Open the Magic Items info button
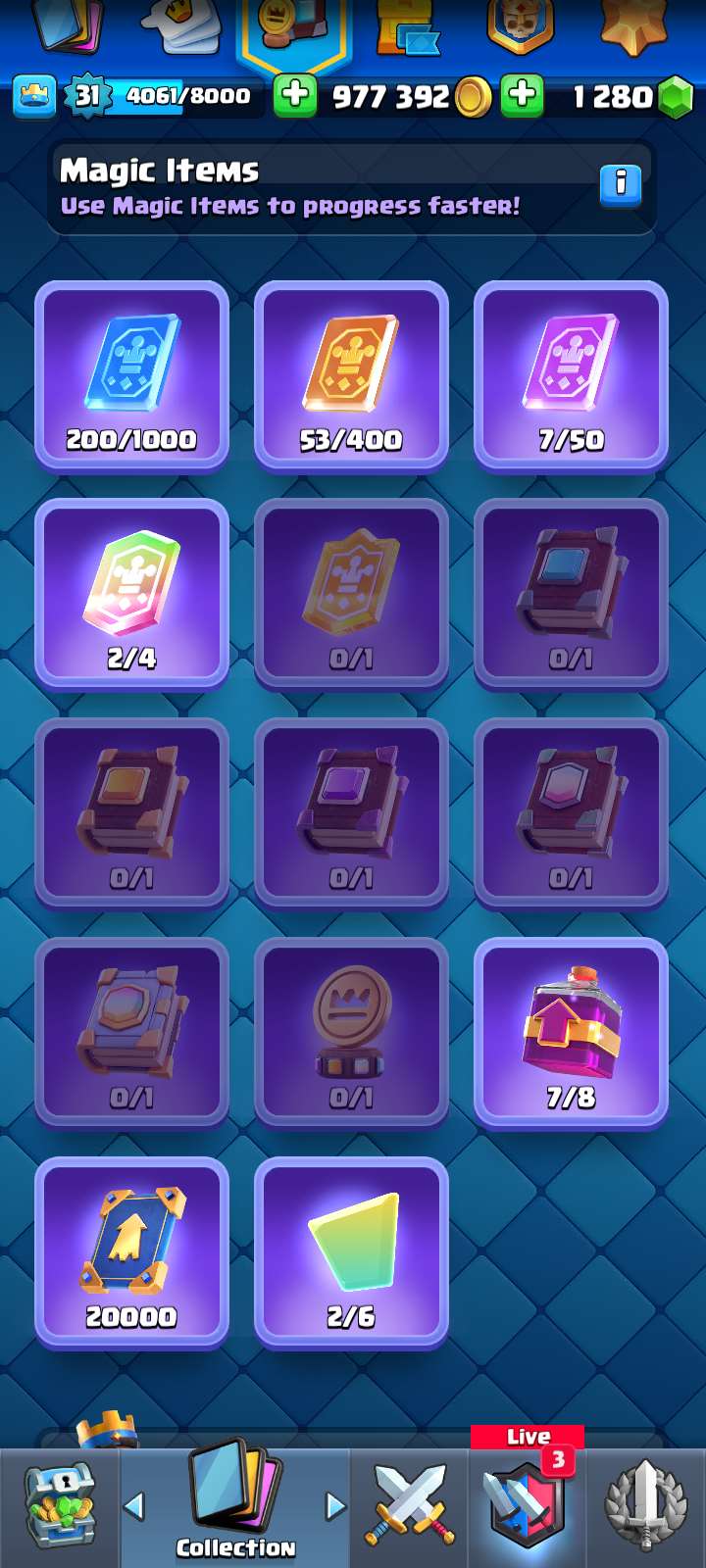The image size is (706, 1568). pos(620,184)
